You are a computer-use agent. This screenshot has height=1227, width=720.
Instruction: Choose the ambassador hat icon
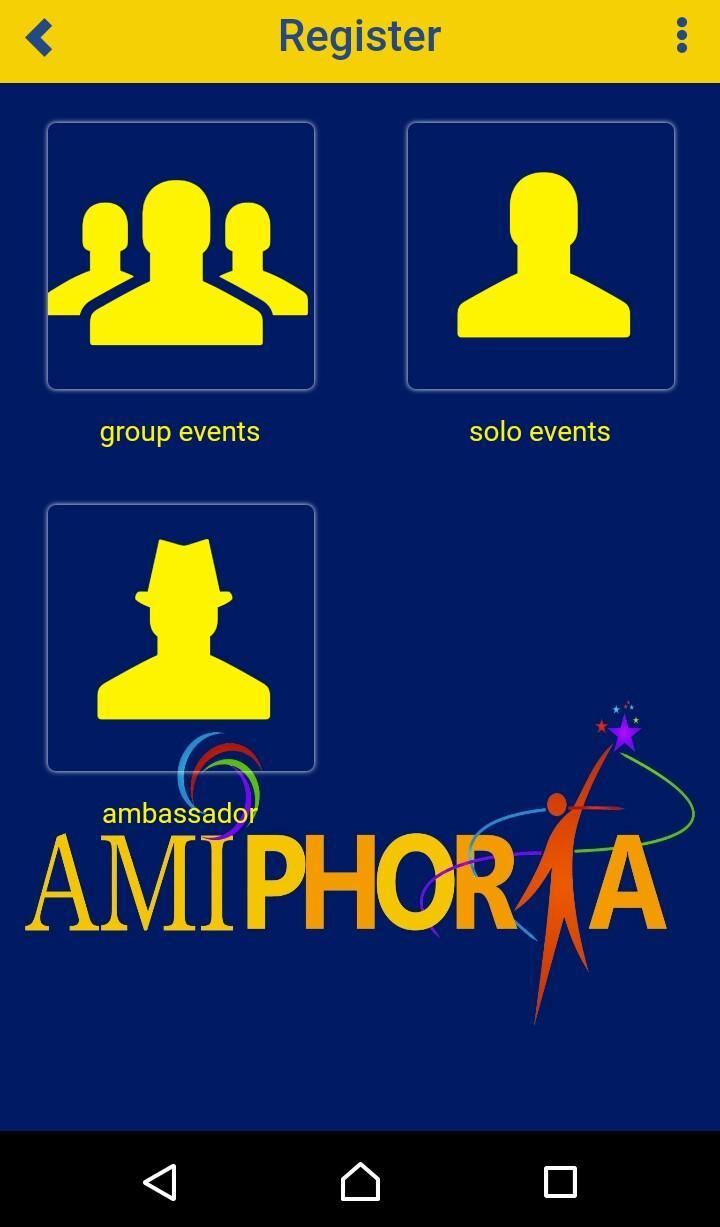tap(180, 637)
